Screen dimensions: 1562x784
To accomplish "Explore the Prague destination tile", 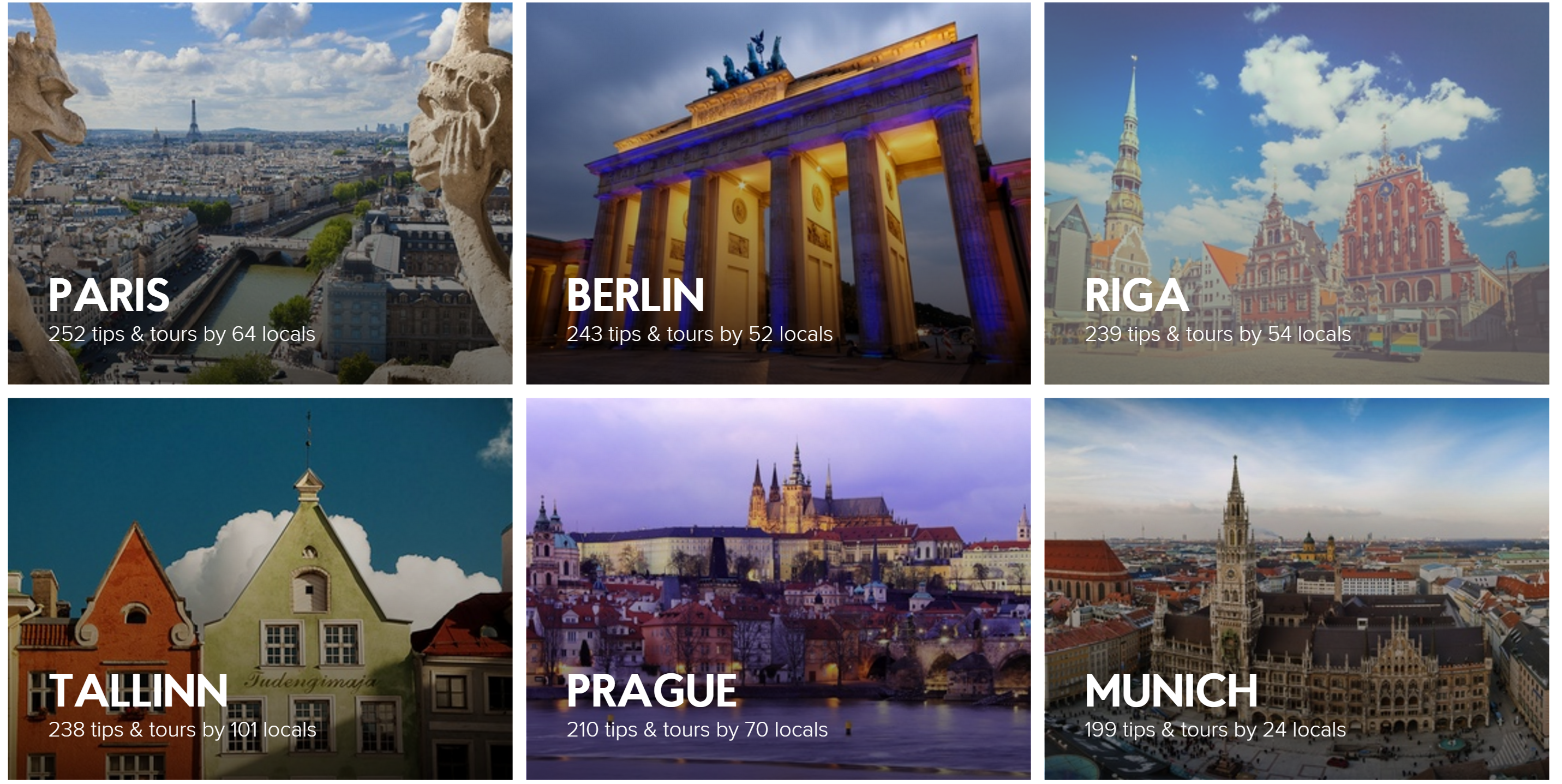I will coord(778,588).
